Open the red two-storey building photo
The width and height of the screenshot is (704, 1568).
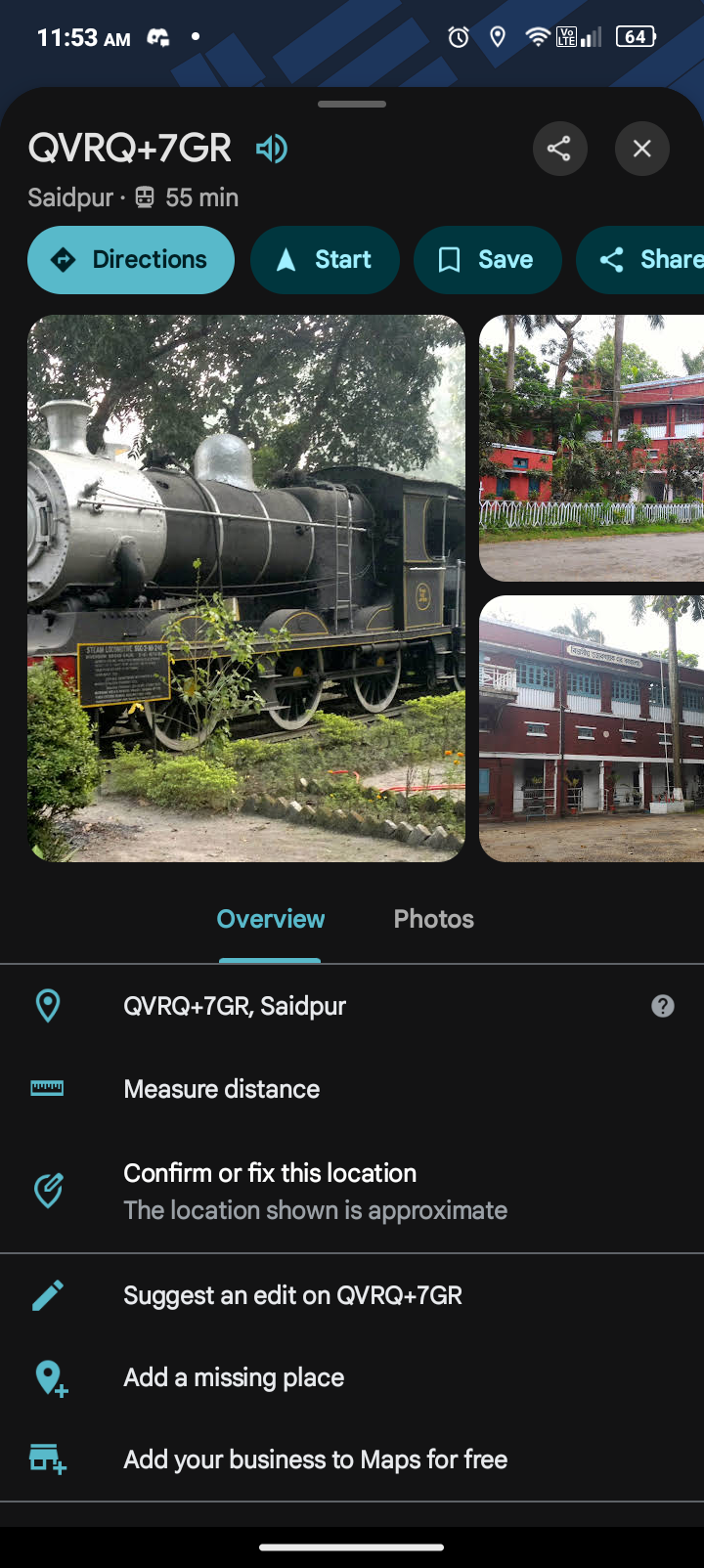point(592,728)
